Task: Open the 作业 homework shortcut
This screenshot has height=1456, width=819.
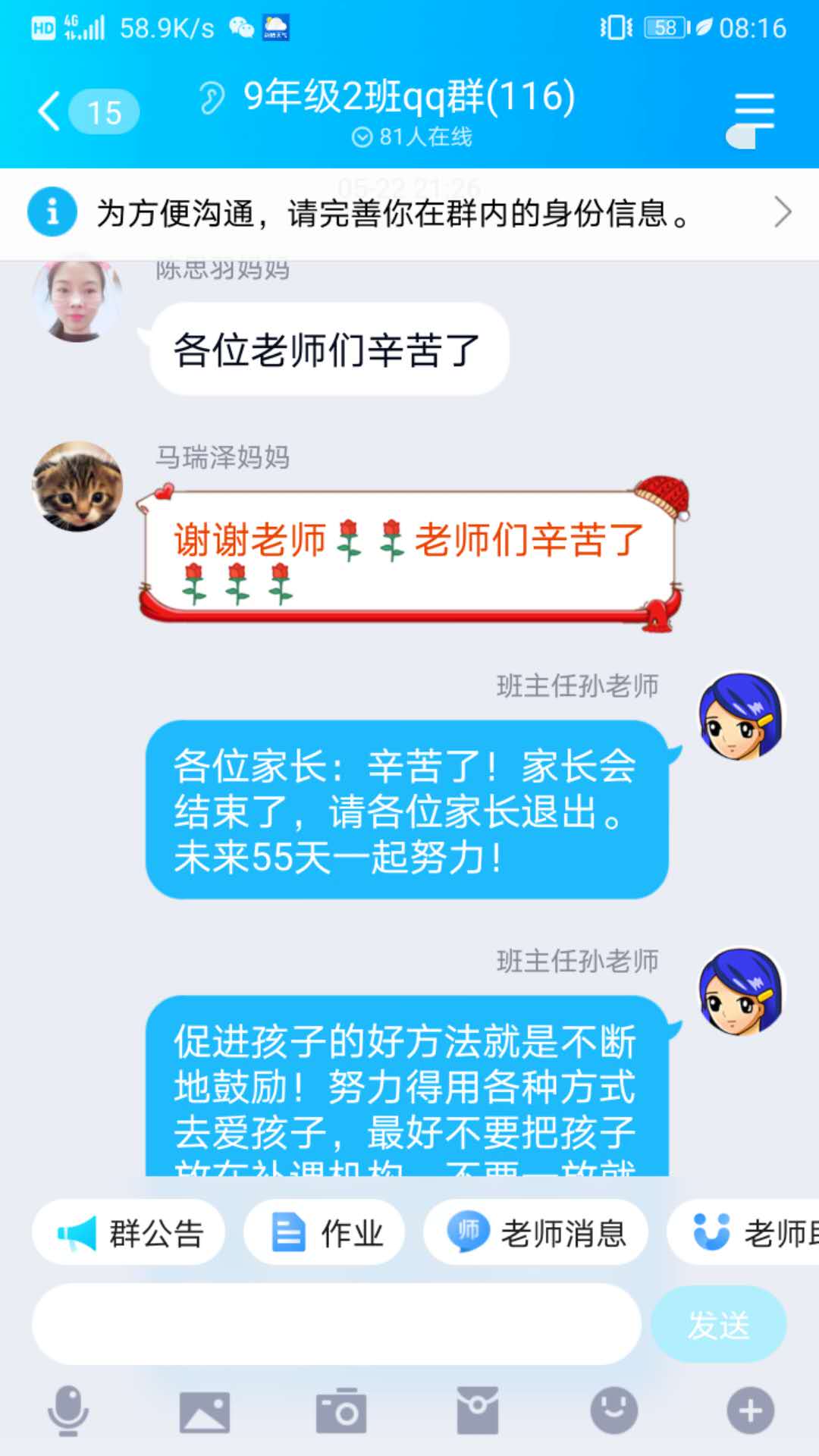Action: point(324,1232)
